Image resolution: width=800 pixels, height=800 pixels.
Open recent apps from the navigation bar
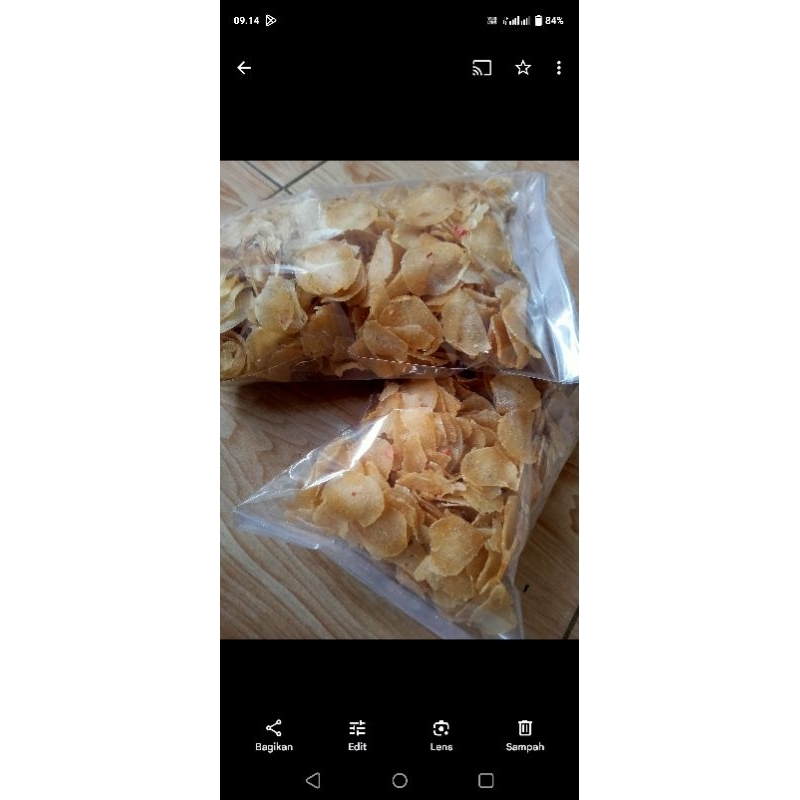(486, 780)
